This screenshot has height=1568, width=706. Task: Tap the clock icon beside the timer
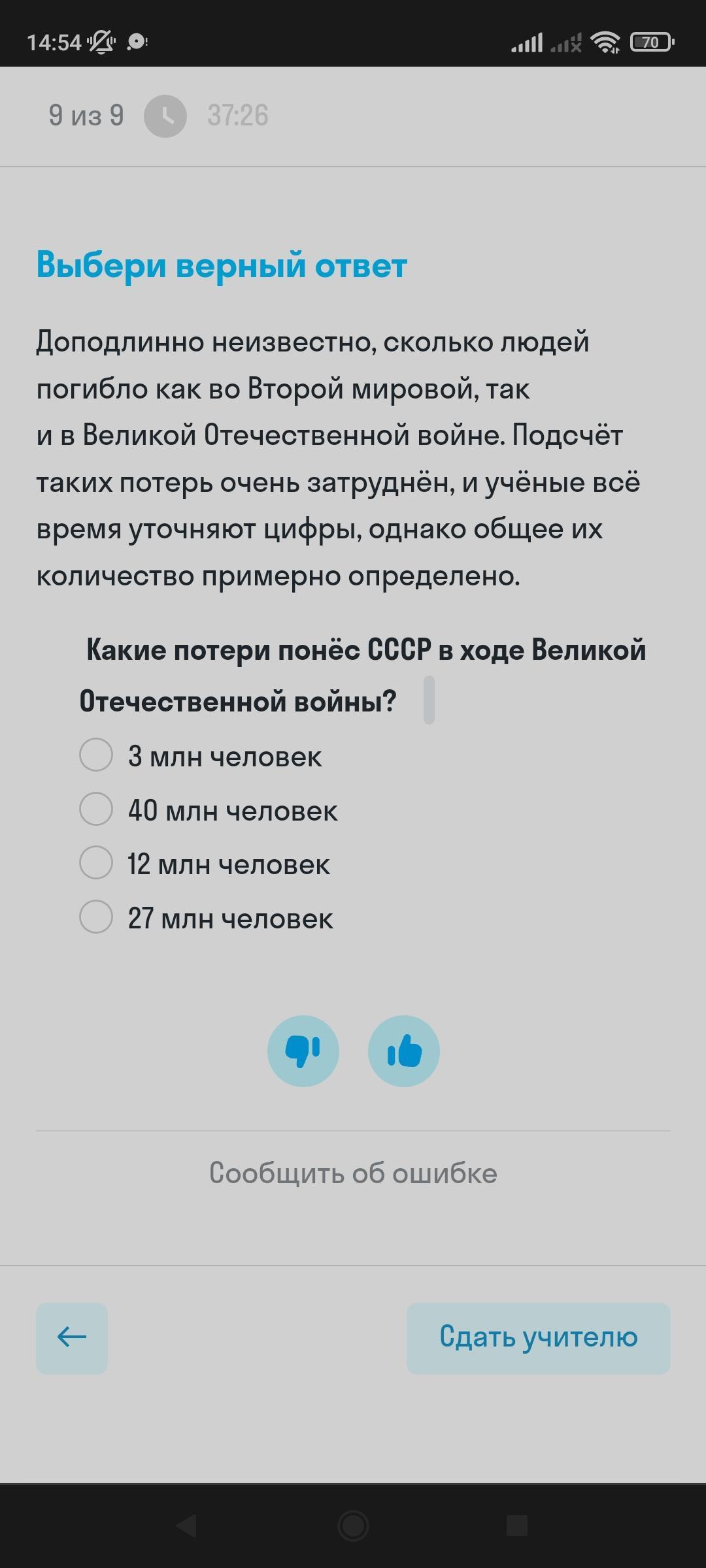pos(165,116)
